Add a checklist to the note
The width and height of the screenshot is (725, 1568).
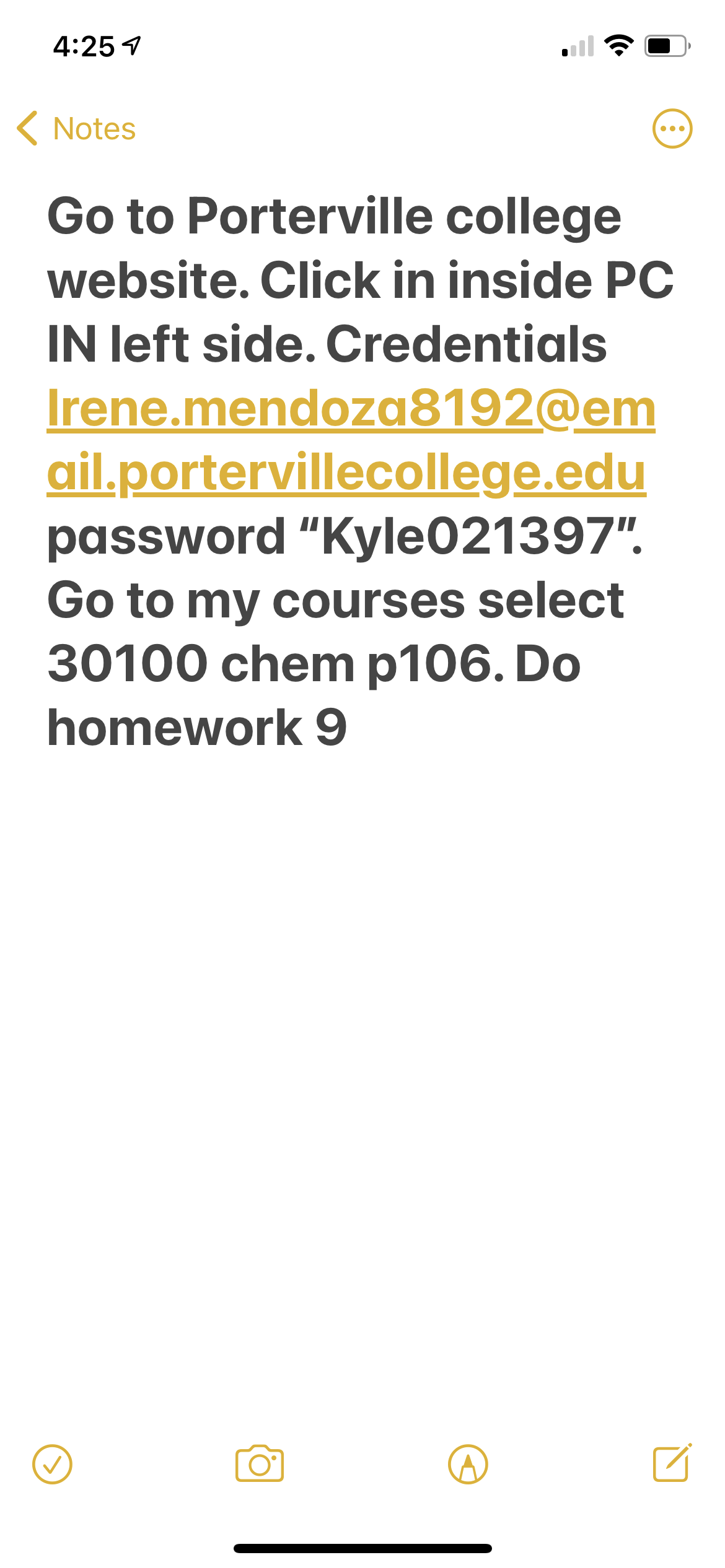click(52, 1465)
